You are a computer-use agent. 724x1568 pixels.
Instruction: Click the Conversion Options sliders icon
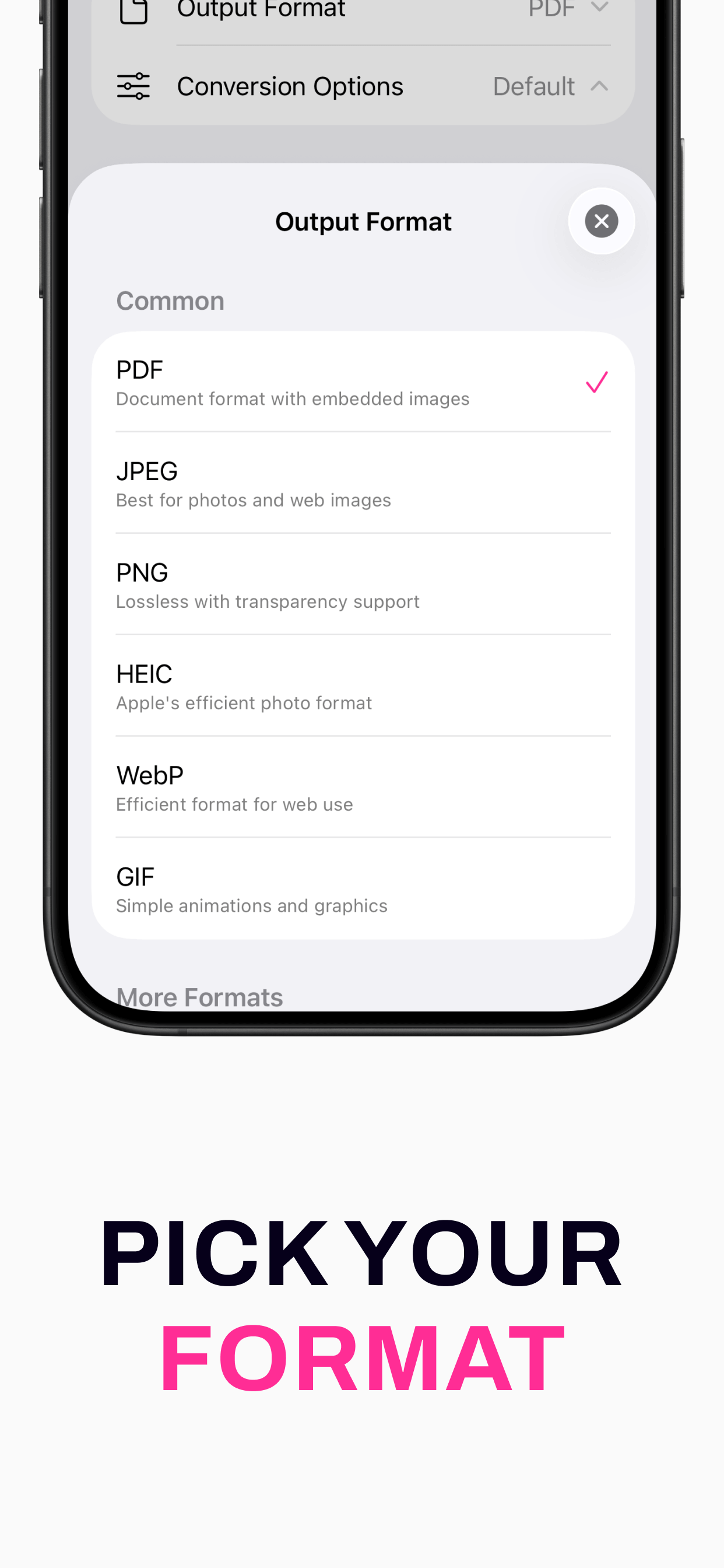pos(134,86)
